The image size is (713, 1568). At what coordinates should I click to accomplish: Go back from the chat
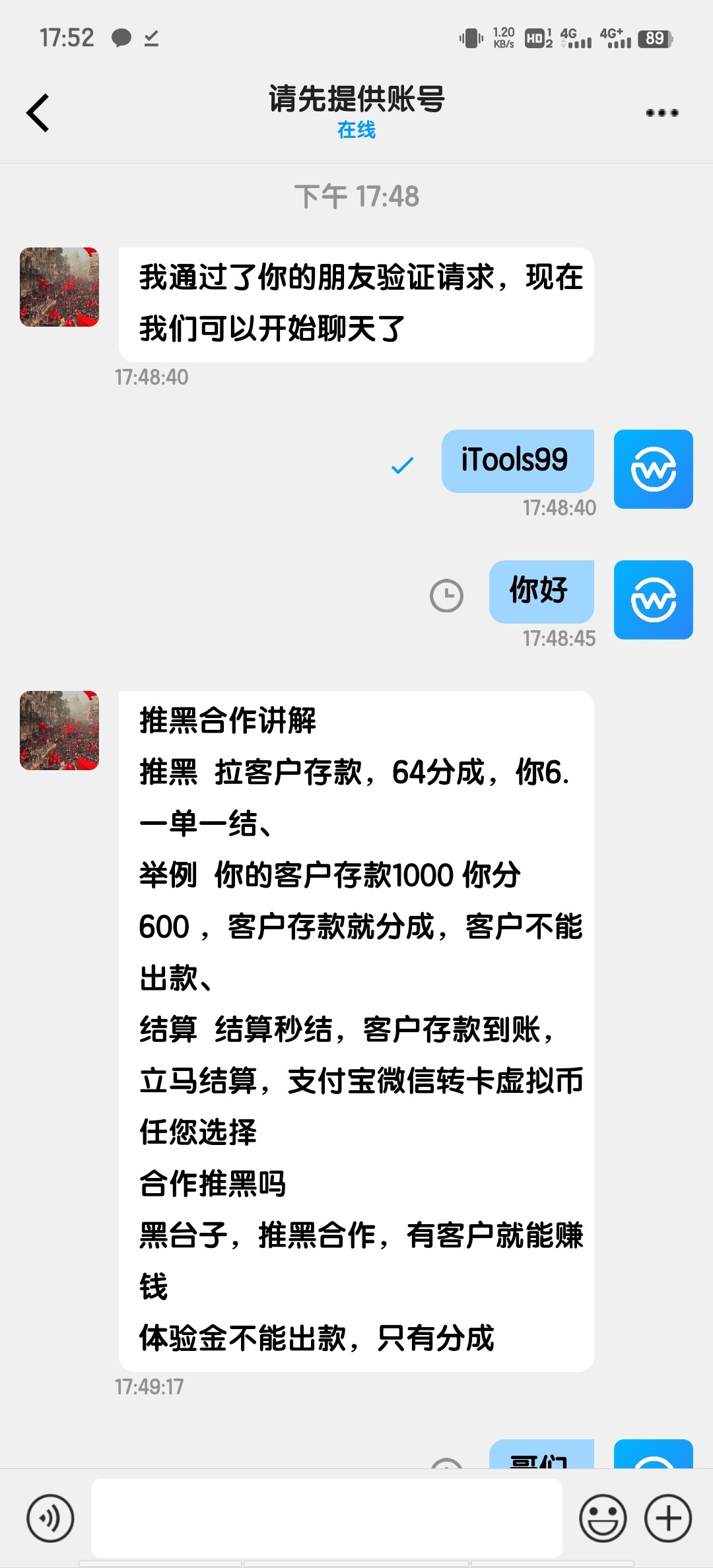click(38, 113)
